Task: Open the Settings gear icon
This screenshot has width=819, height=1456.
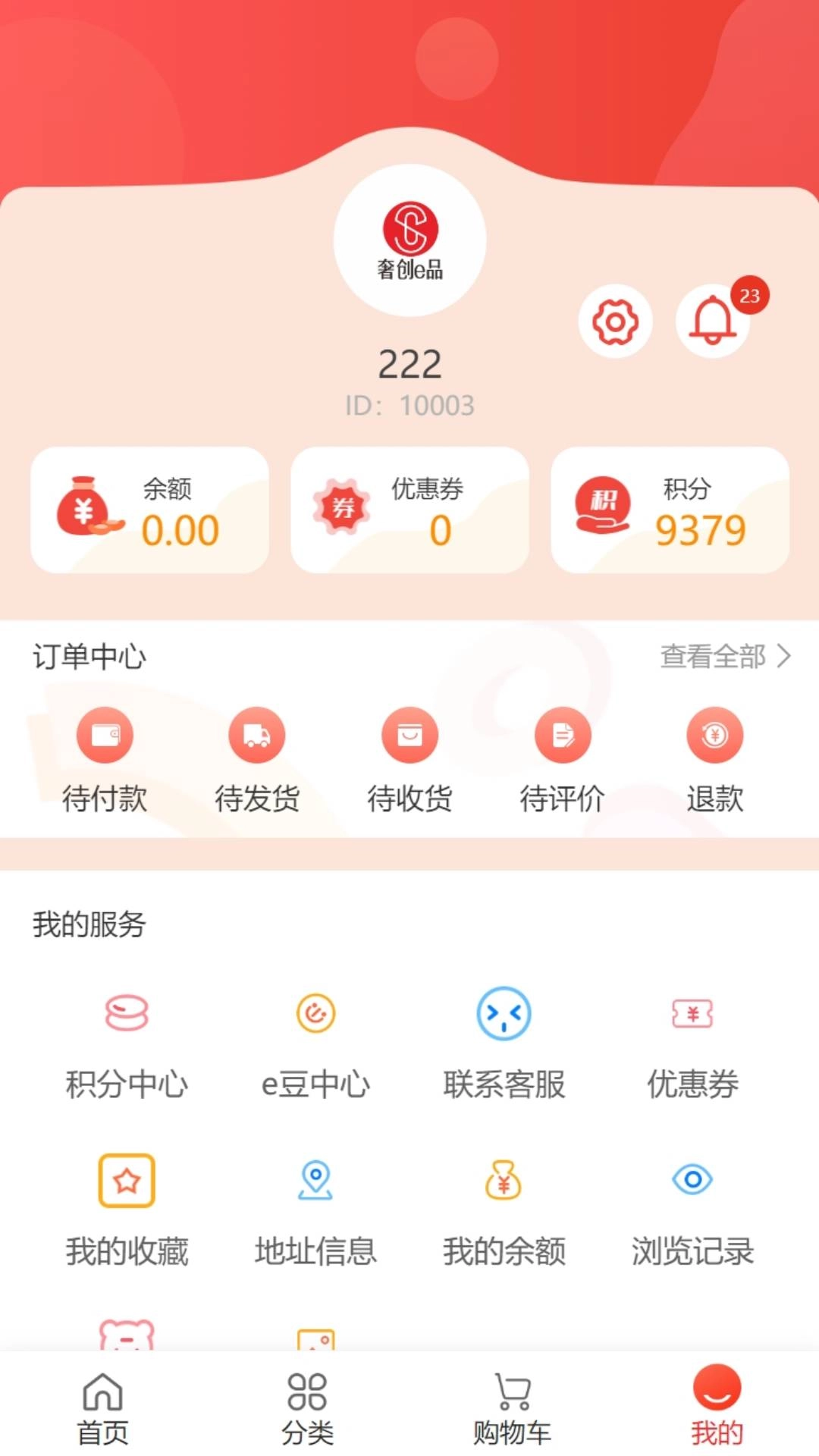Action: pos(615,321)
